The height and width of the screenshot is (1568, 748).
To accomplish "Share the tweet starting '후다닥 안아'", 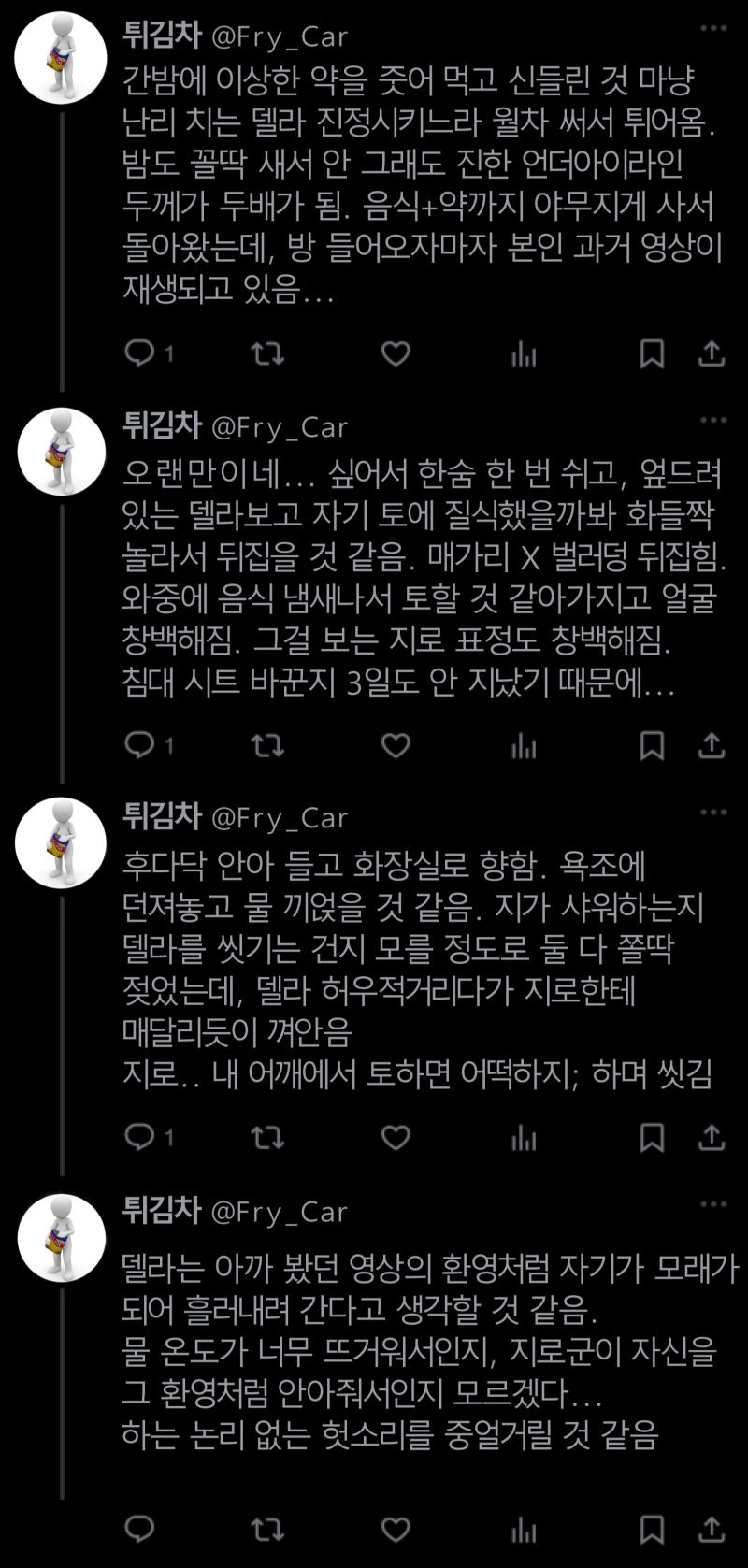I will click(712, 1136).
